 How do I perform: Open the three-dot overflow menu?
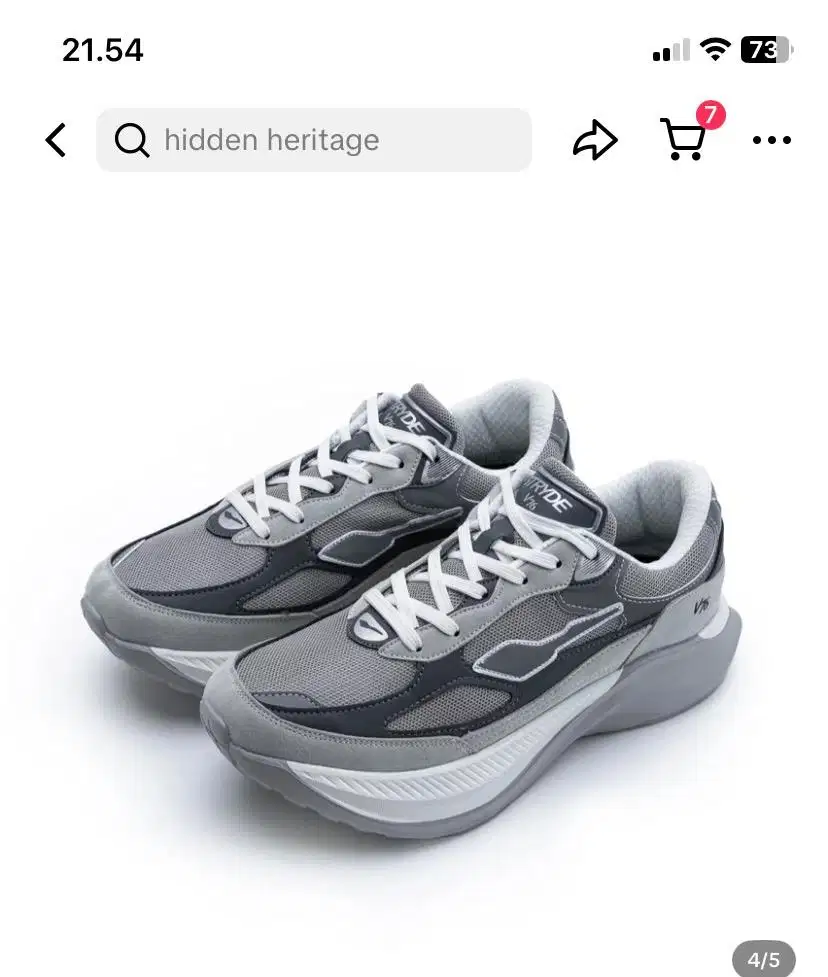tap(771, 140)
